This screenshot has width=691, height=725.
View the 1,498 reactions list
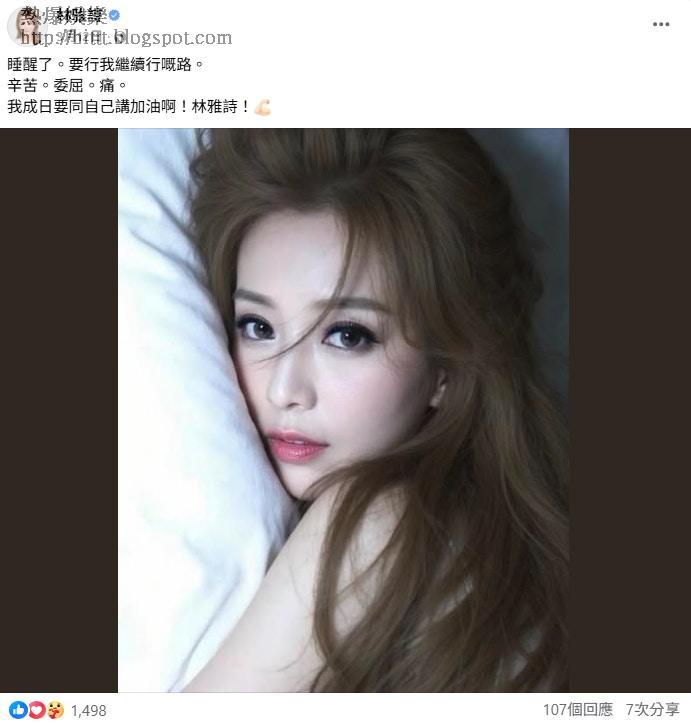click(x=88, y=709)
